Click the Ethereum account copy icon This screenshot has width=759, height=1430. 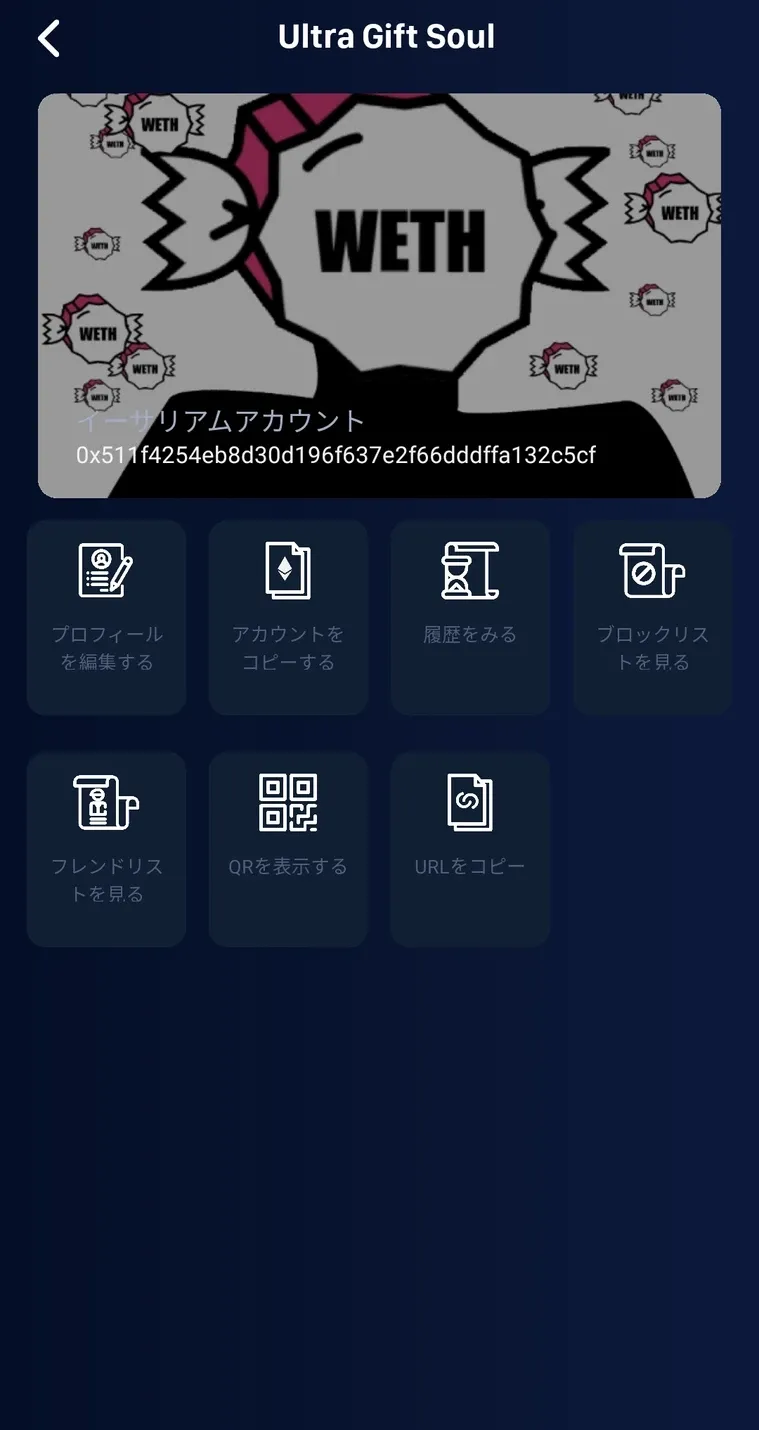[288, 570]
